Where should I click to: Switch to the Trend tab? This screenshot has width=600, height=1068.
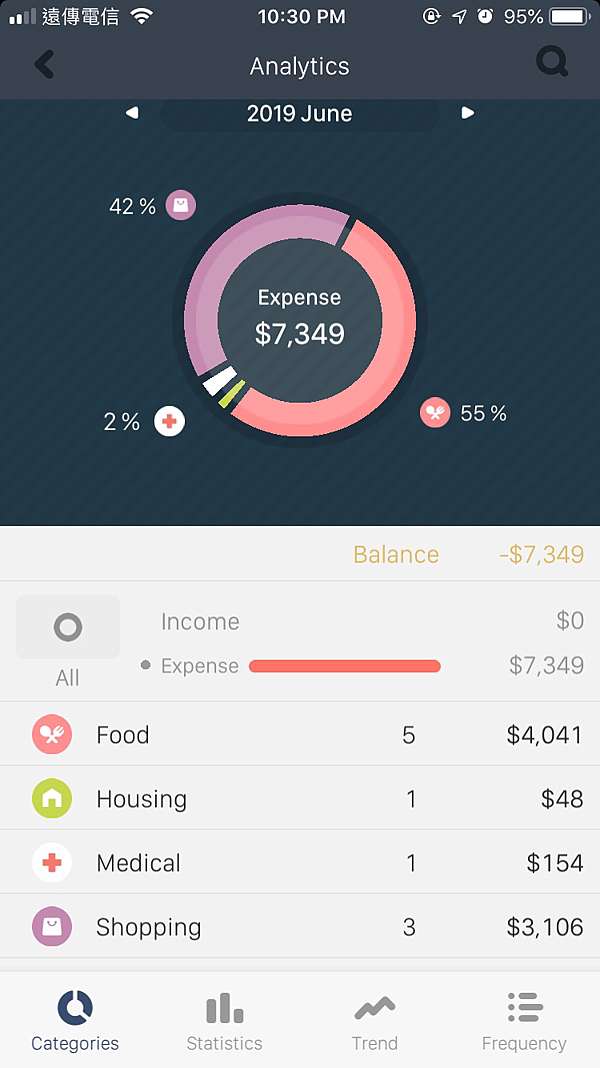pos(375,1021)
